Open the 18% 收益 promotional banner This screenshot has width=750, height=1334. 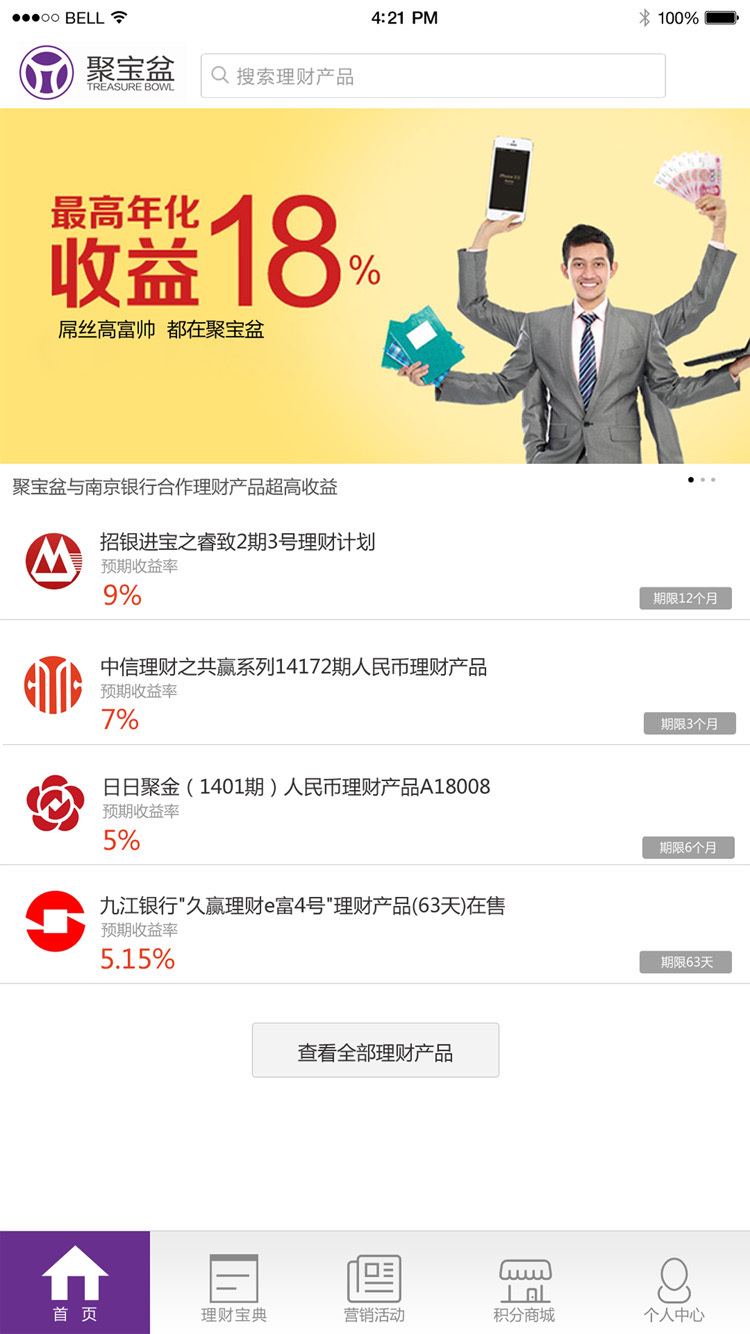coord(375,285)
